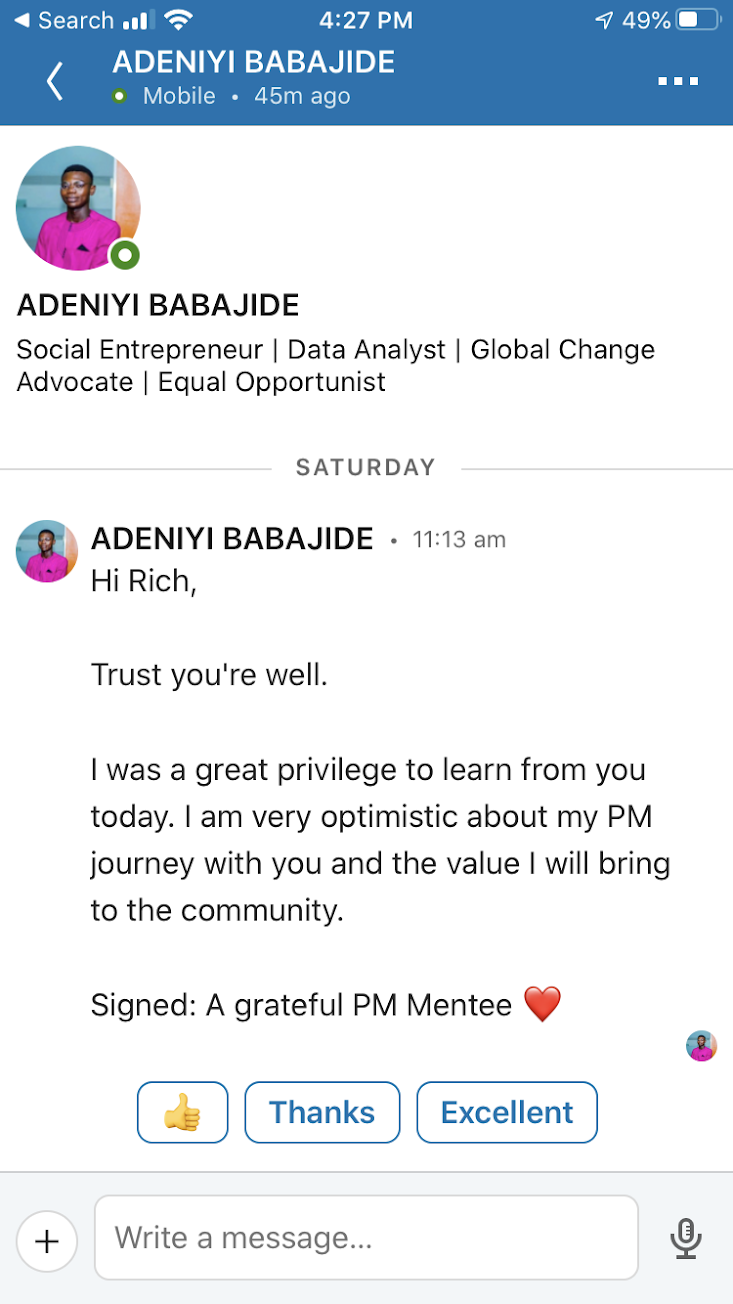Send the thumbs-up quick reply
Screen dimensions: 733x1304
[183, 1112]
